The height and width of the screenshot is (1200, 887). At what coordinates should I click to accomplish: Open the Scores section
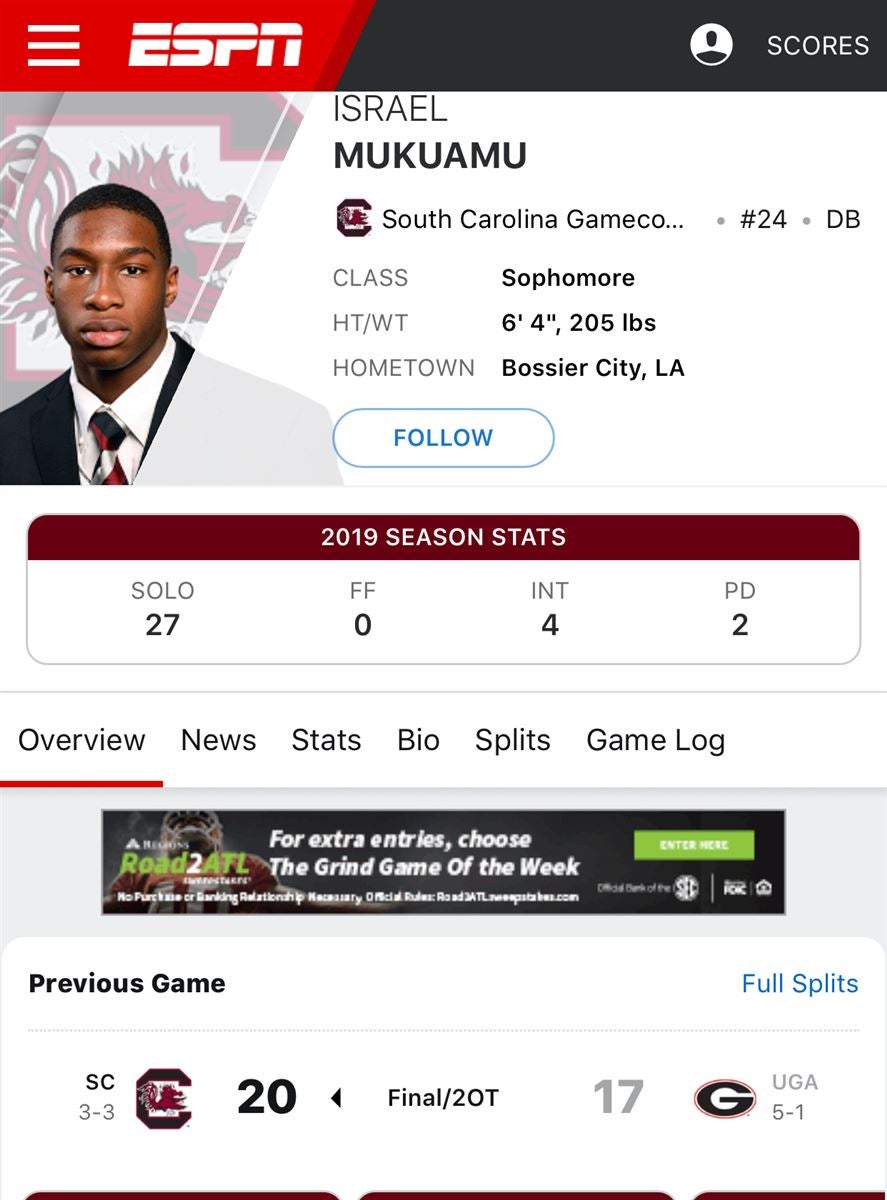tap(817, 46)
